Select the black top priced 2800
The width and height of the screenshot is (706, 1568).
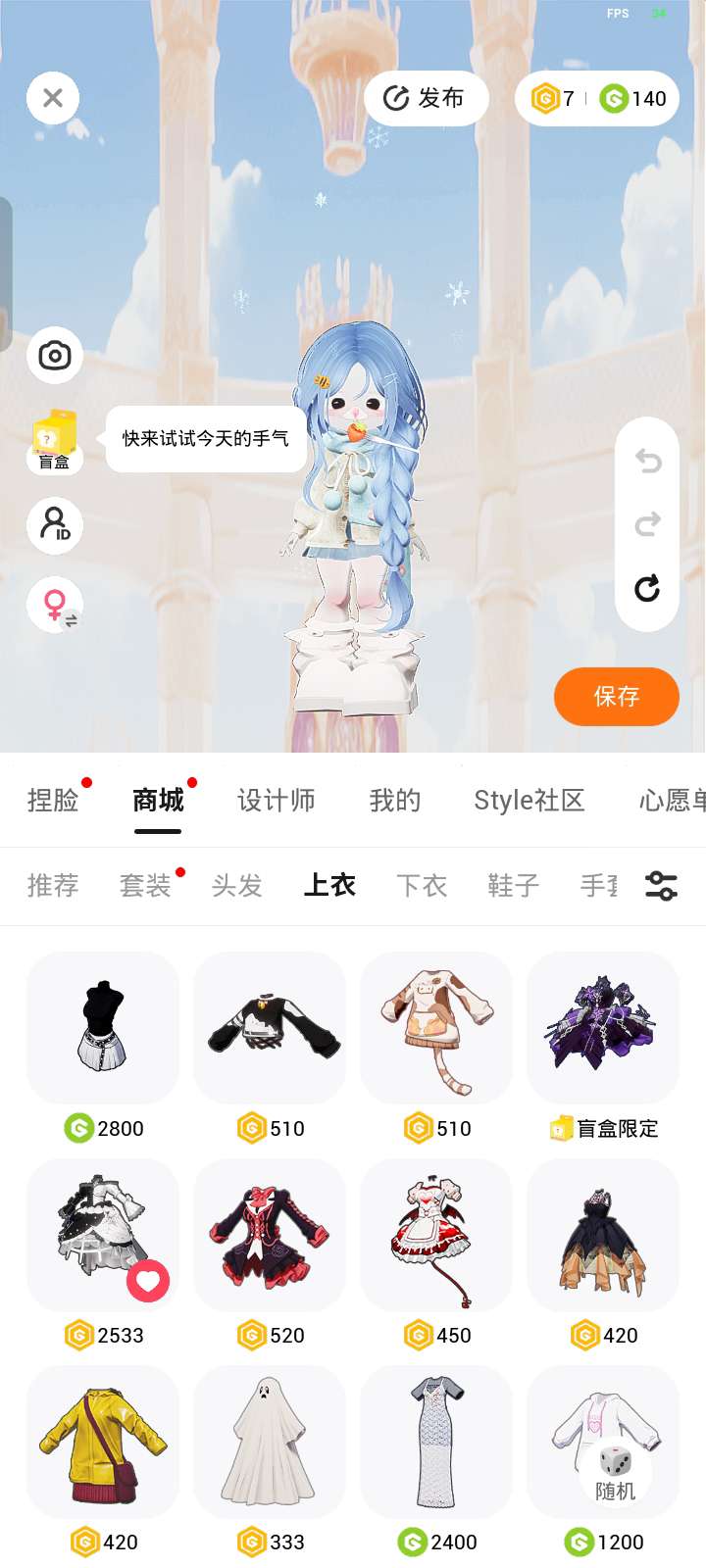103,1027
